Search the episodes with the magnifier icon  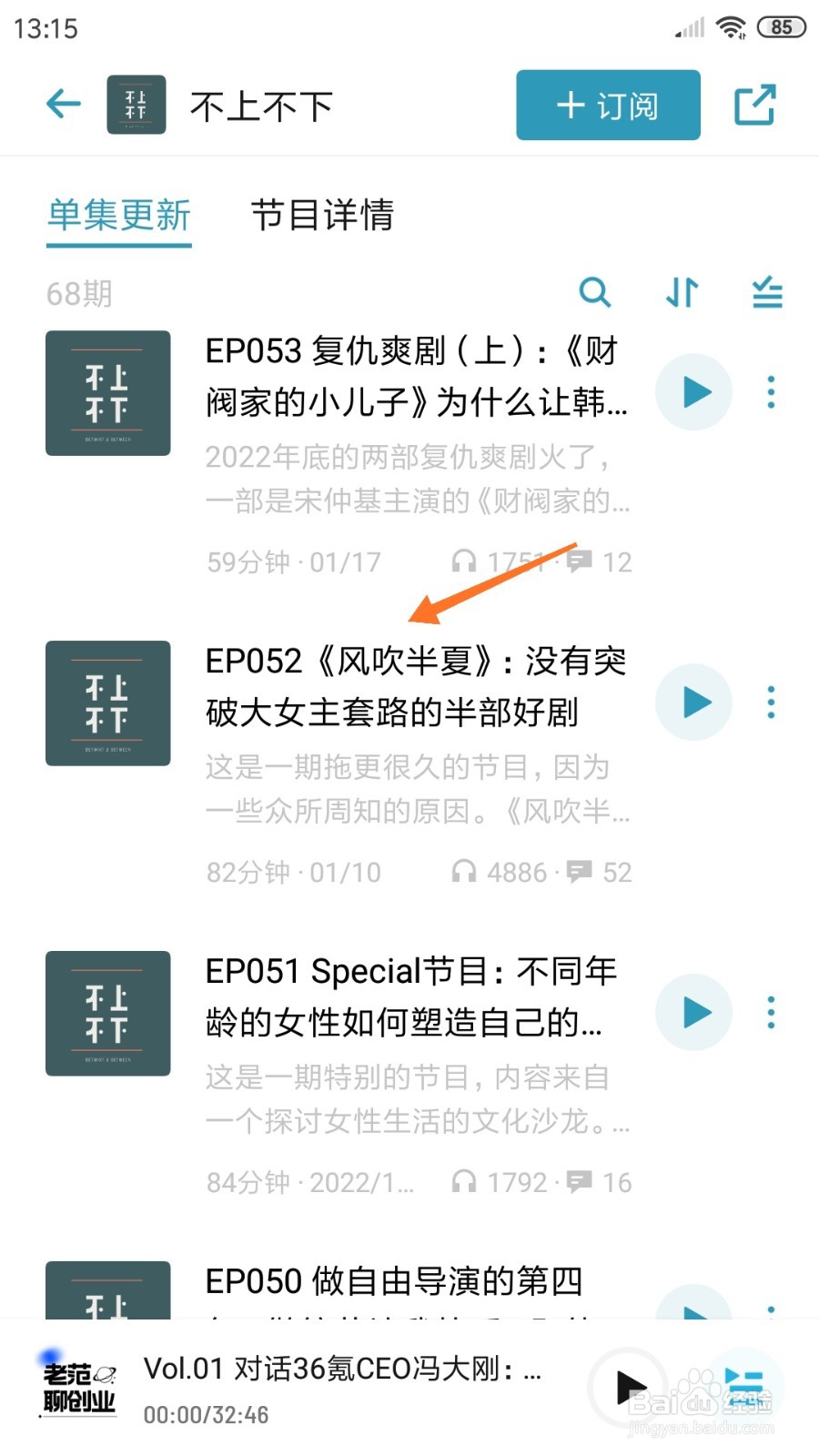595,292
